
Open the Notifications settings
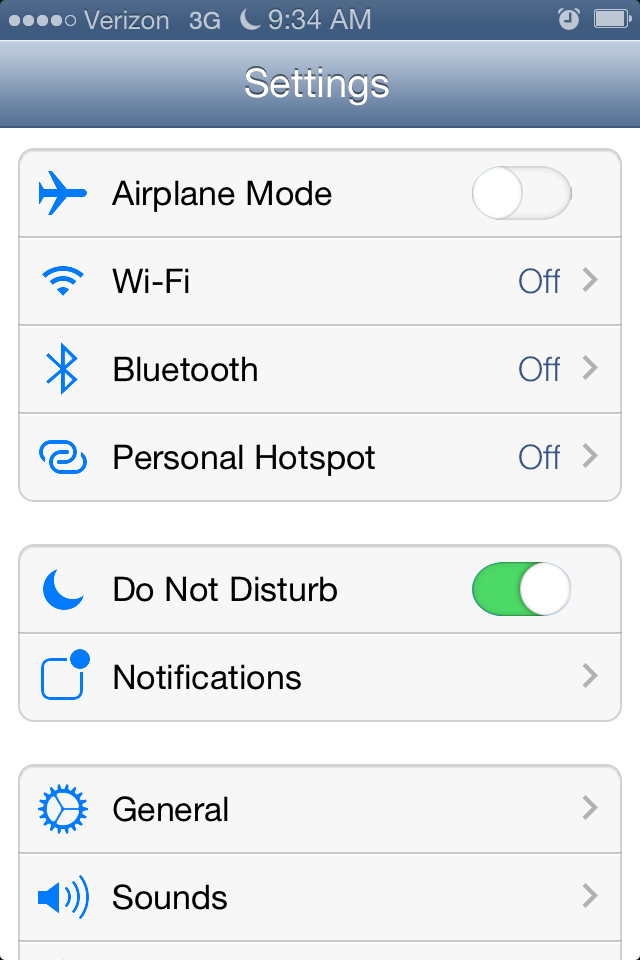pyautogui.click(x=320, y=677)
